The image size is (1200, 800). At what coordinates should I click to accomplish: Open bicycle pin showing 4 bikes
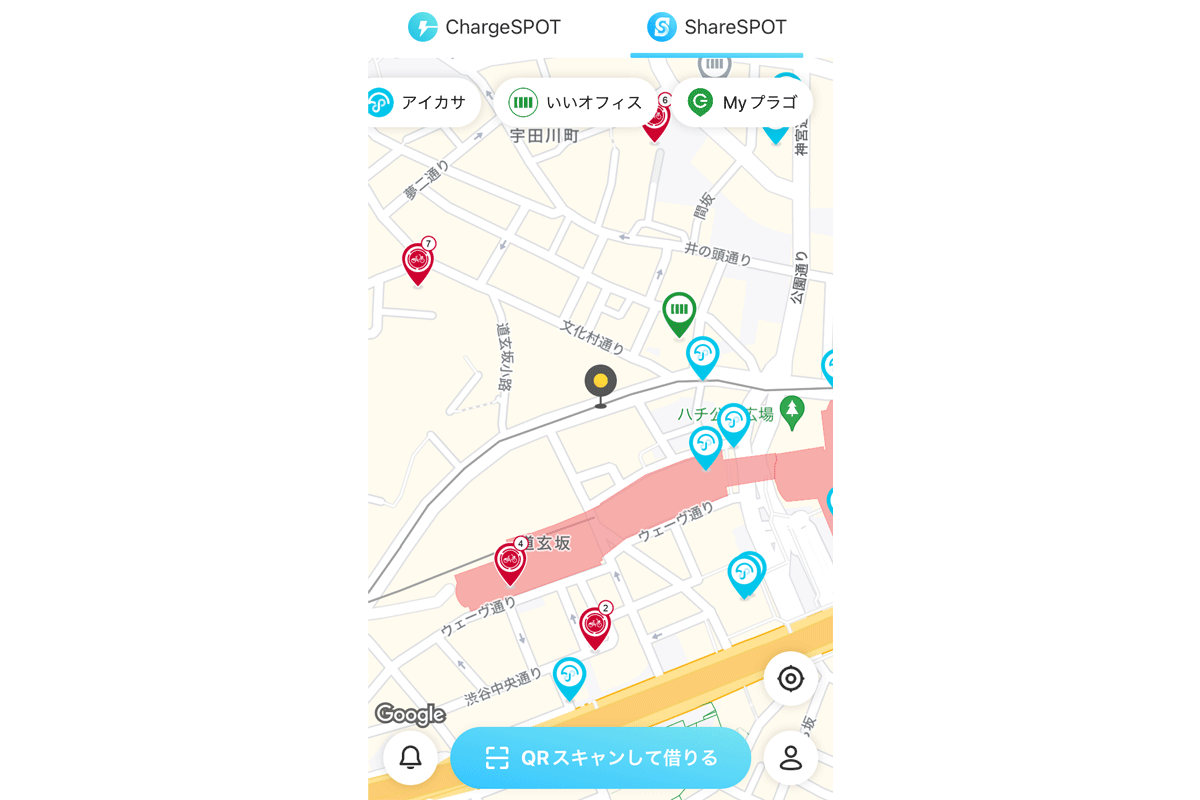coord(510,562)
